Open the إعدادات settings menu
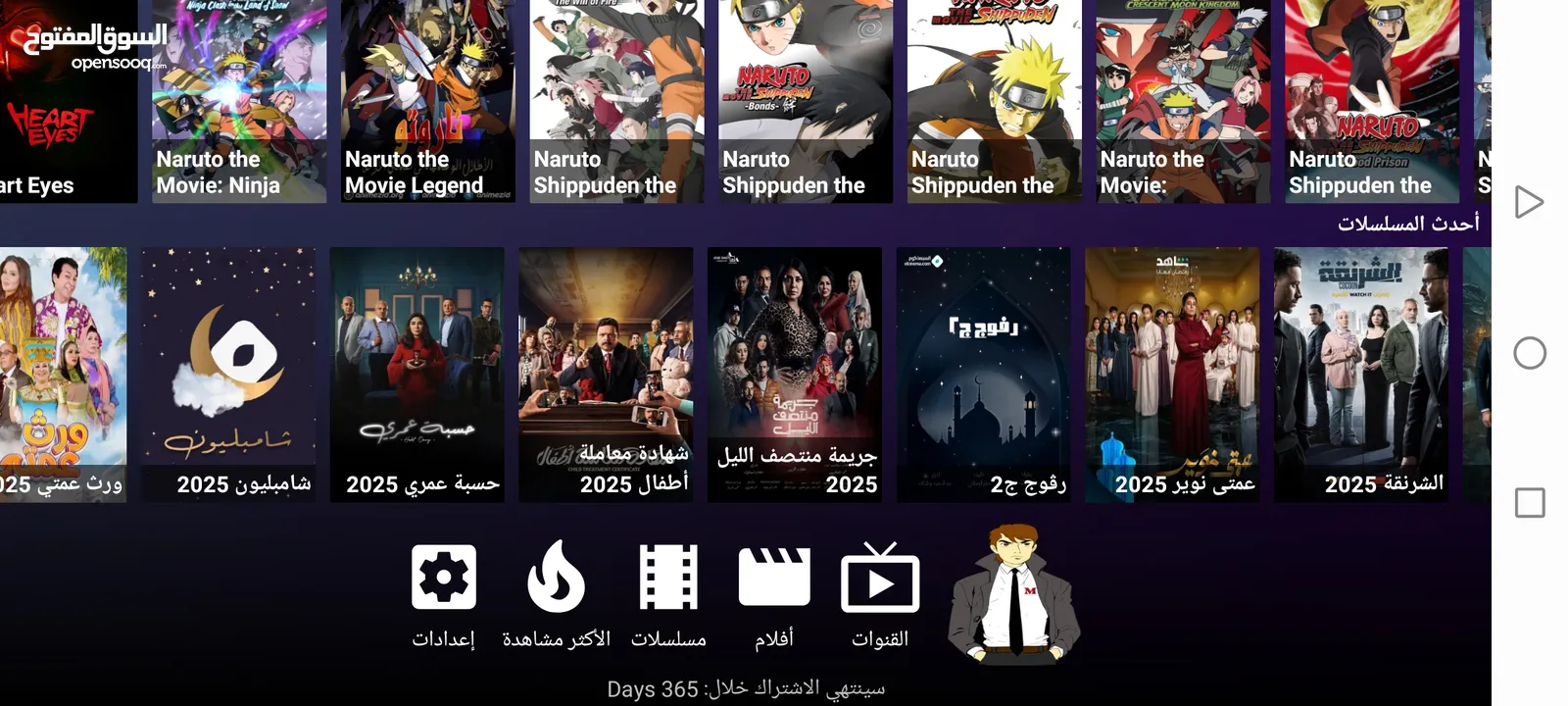This screenshot has width=1568, height=706. point(443,594)
